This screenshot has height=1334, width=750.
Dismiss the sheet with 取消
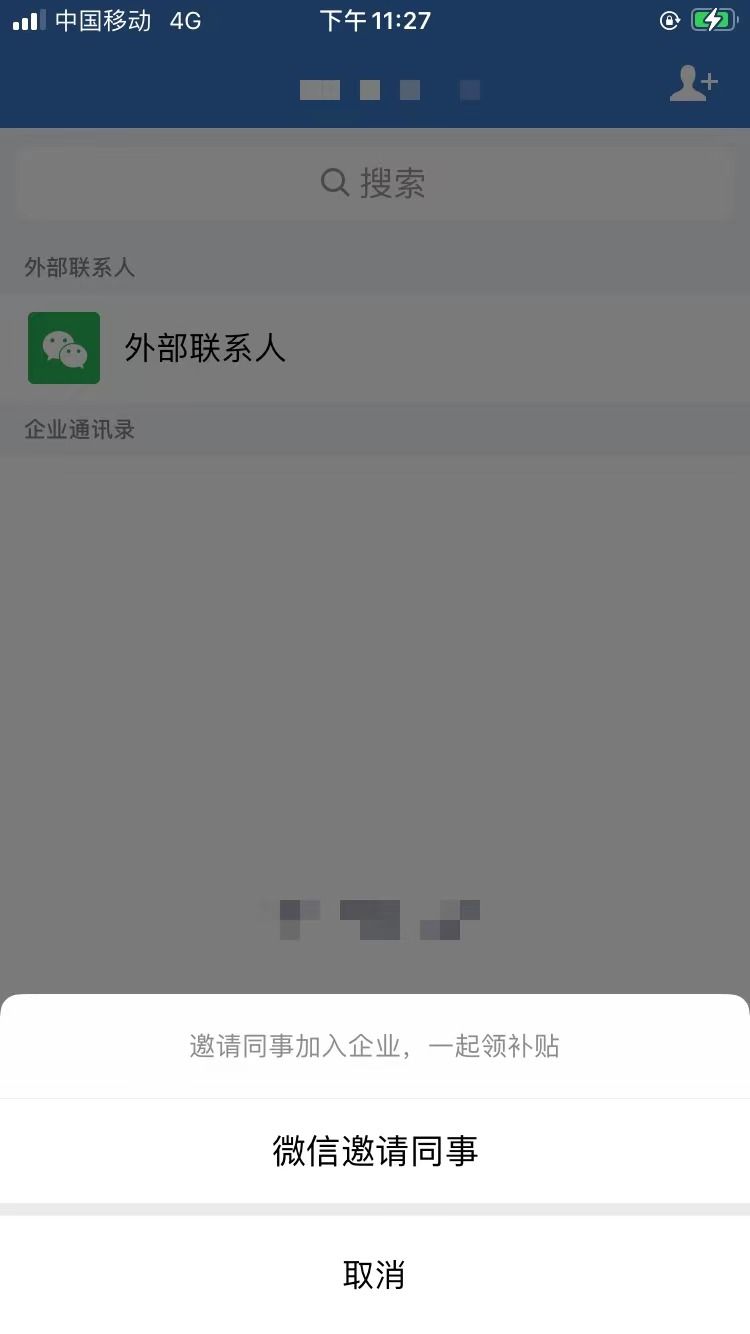pos(375,1275)
